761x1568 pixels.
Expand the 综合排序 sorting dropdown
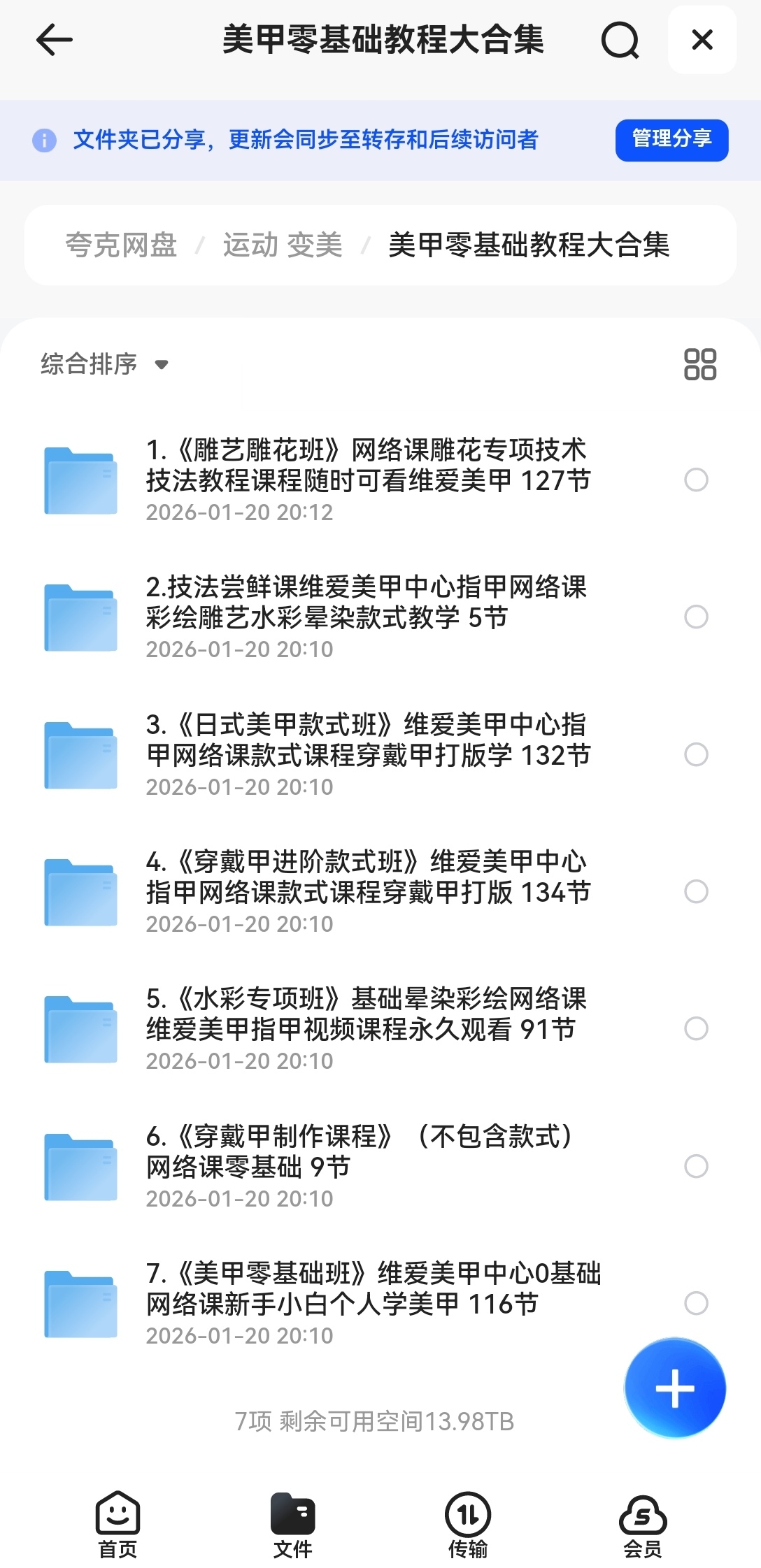[105, 364]
